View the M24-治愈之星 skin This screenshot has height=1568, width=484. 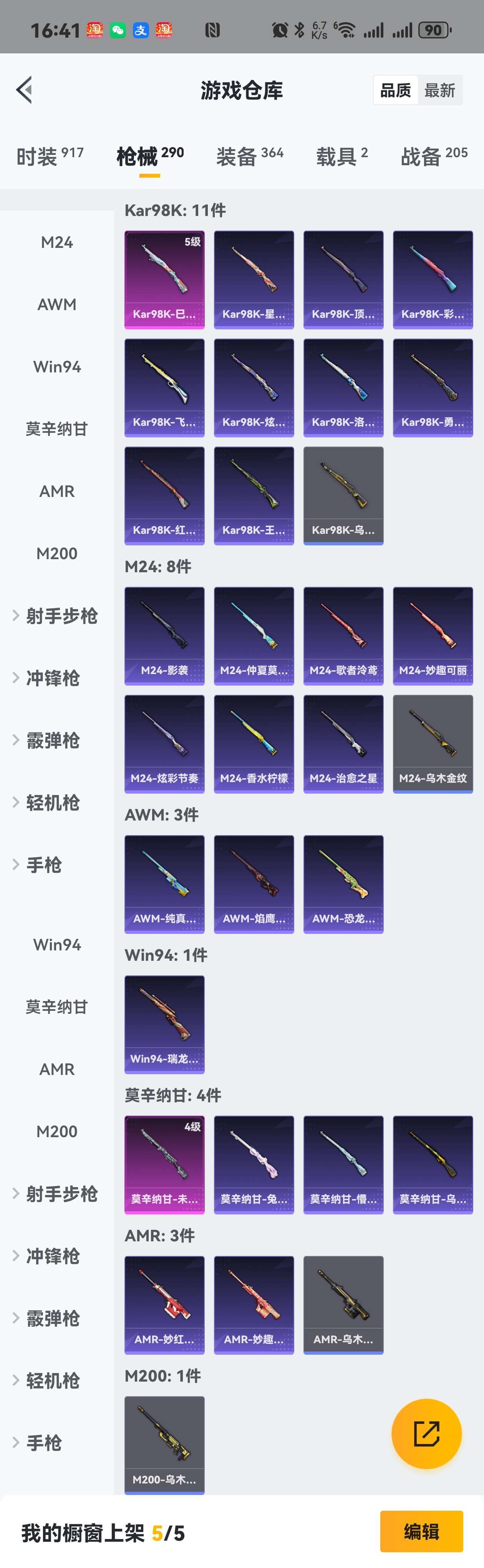(x=343, y=743)
